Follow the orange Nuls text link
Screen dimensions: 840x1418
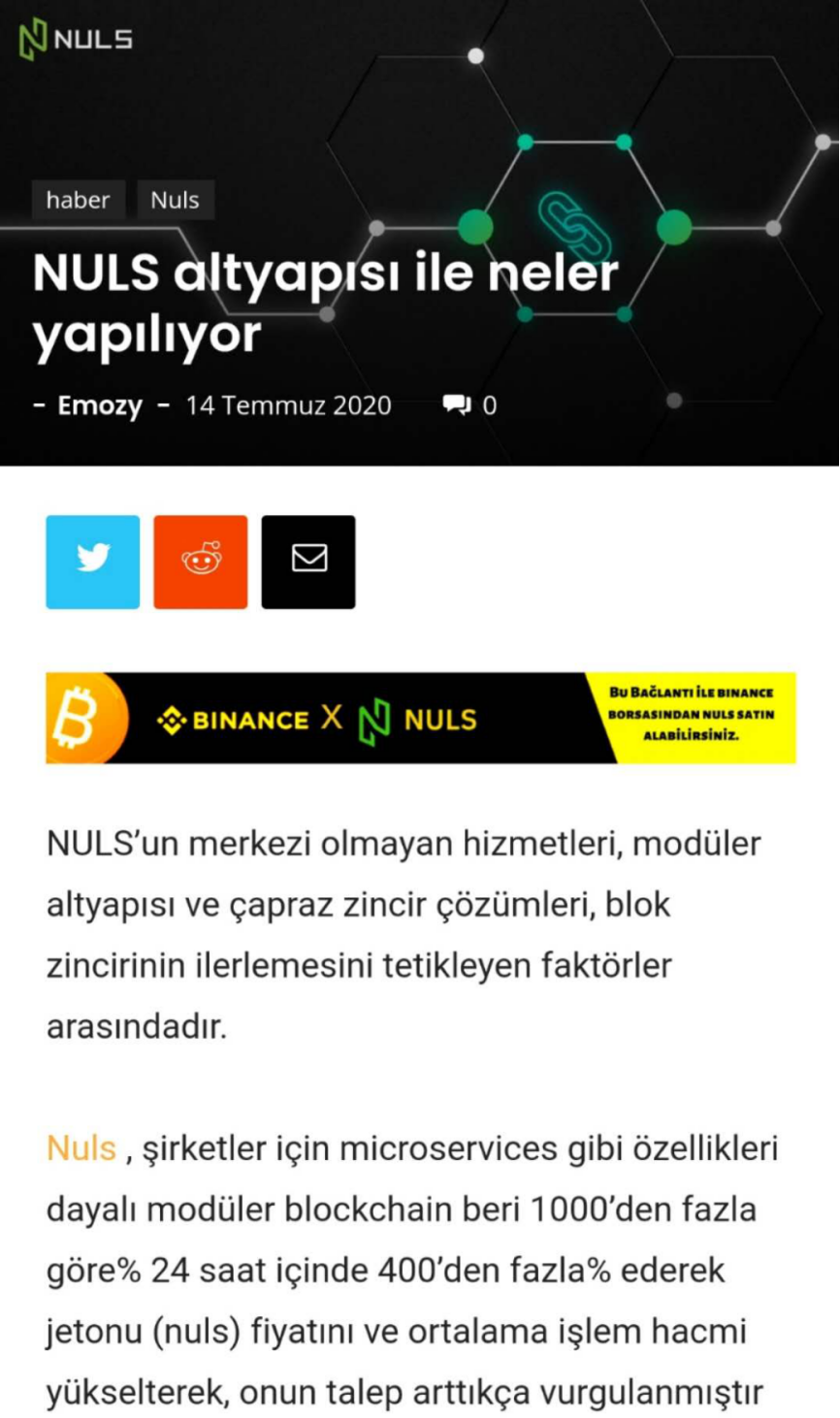(x=81, y=1148)
